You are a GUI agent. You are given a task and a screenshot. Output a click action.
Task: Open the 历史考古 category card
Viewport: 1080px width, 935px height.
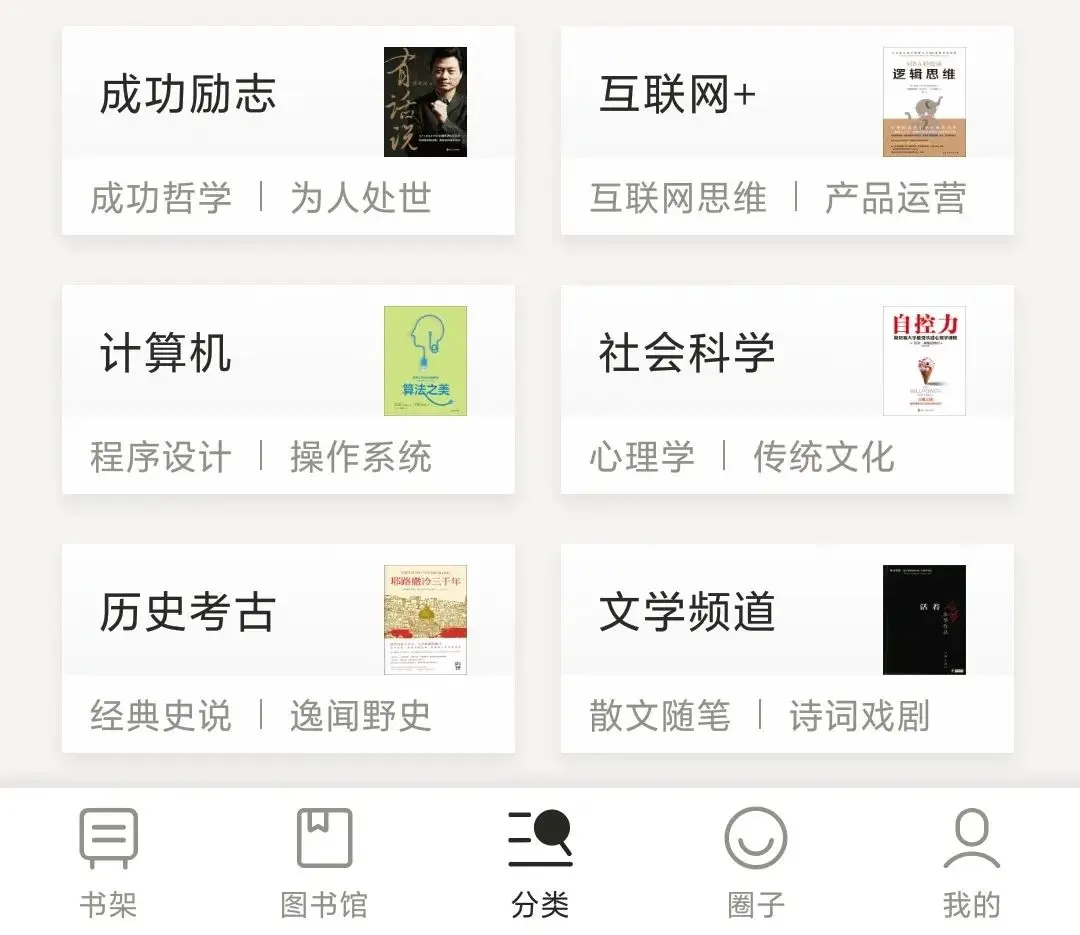click(x=188, y=612)
